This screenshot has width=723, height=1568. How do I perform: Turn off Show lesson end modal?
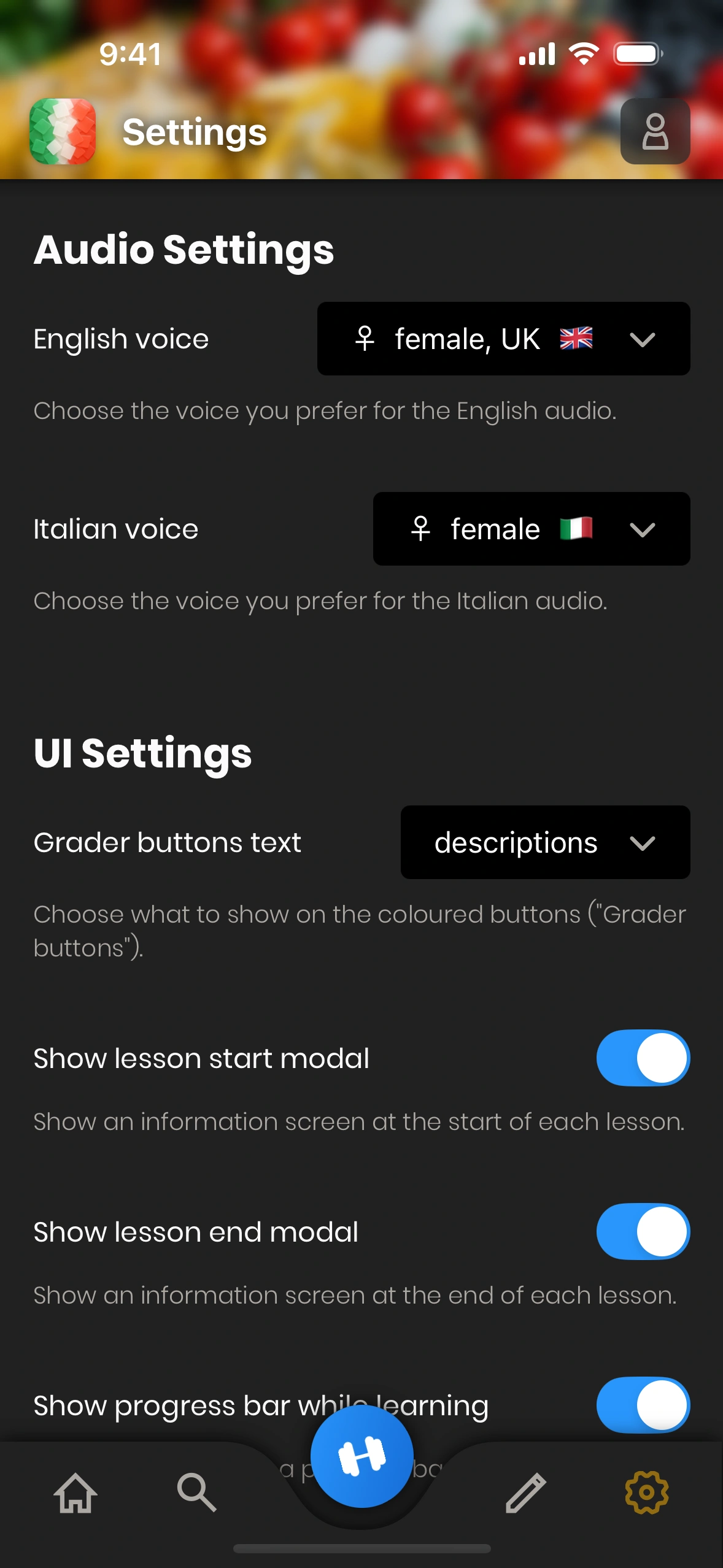click(643, 1232)
